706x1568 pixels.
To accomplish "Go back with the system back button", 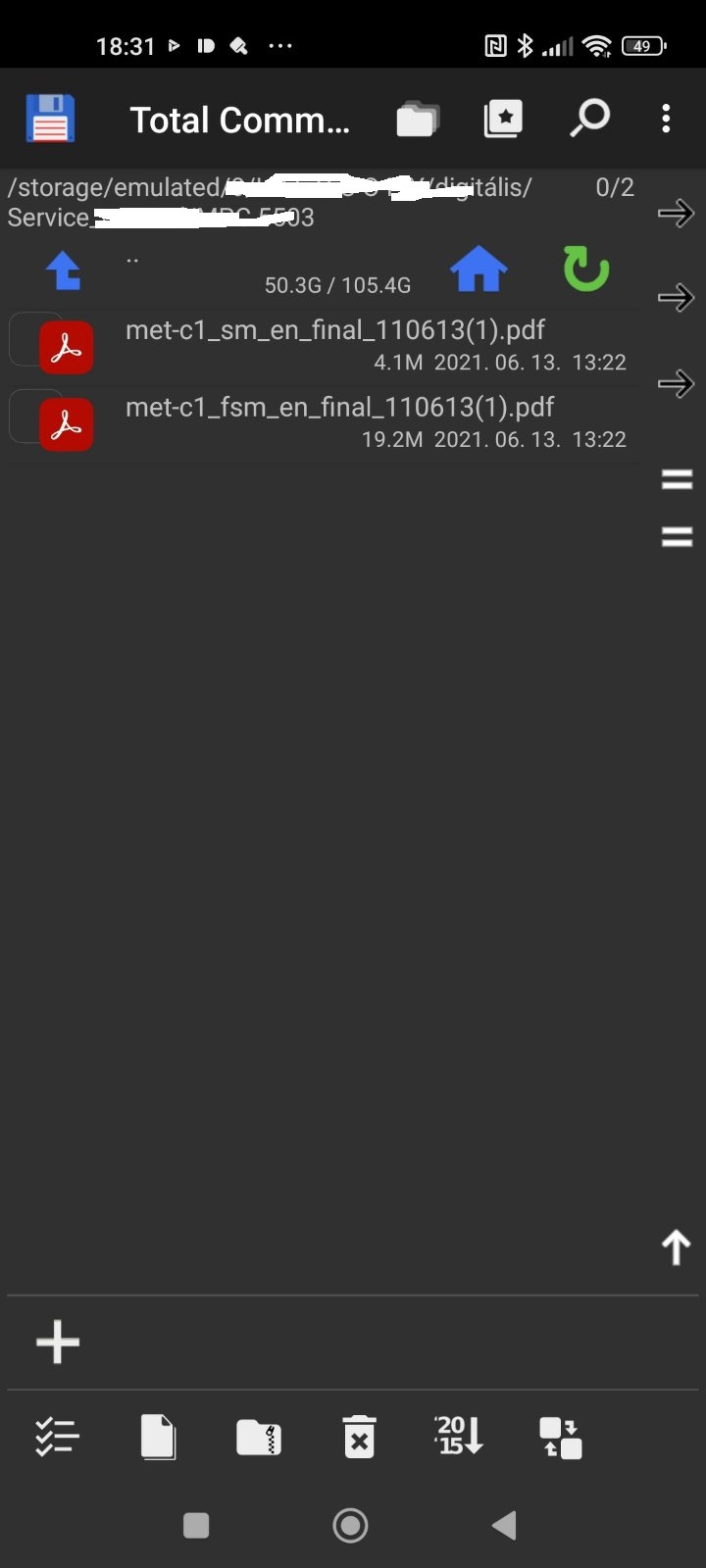I will (504, 1525).
